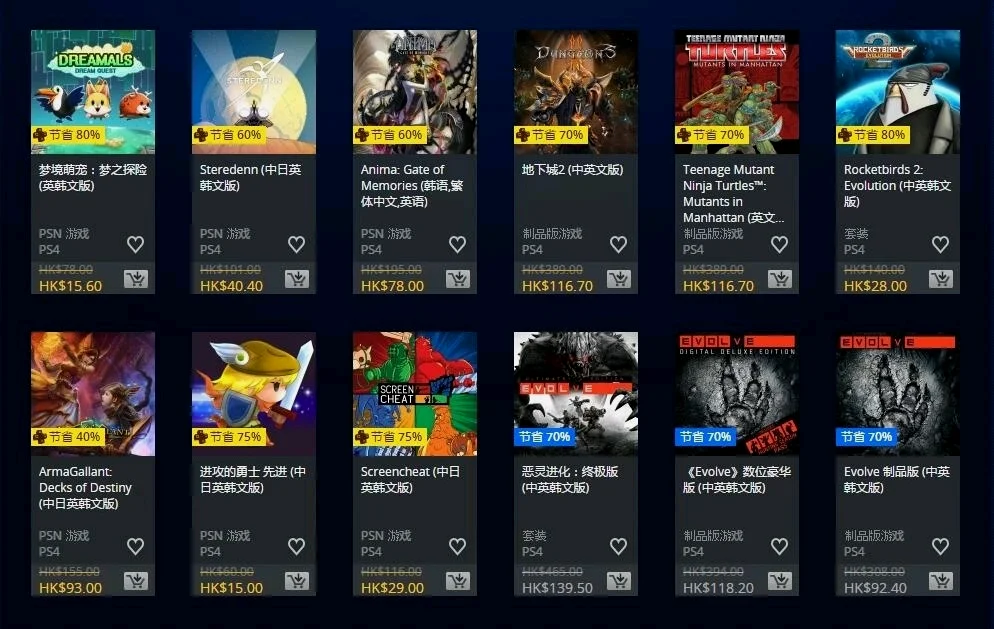Heart ArmaGallant: Decks of Destiny
This screenshot has width=994, height=629.
pyautogui.click(x=135, y=546)
